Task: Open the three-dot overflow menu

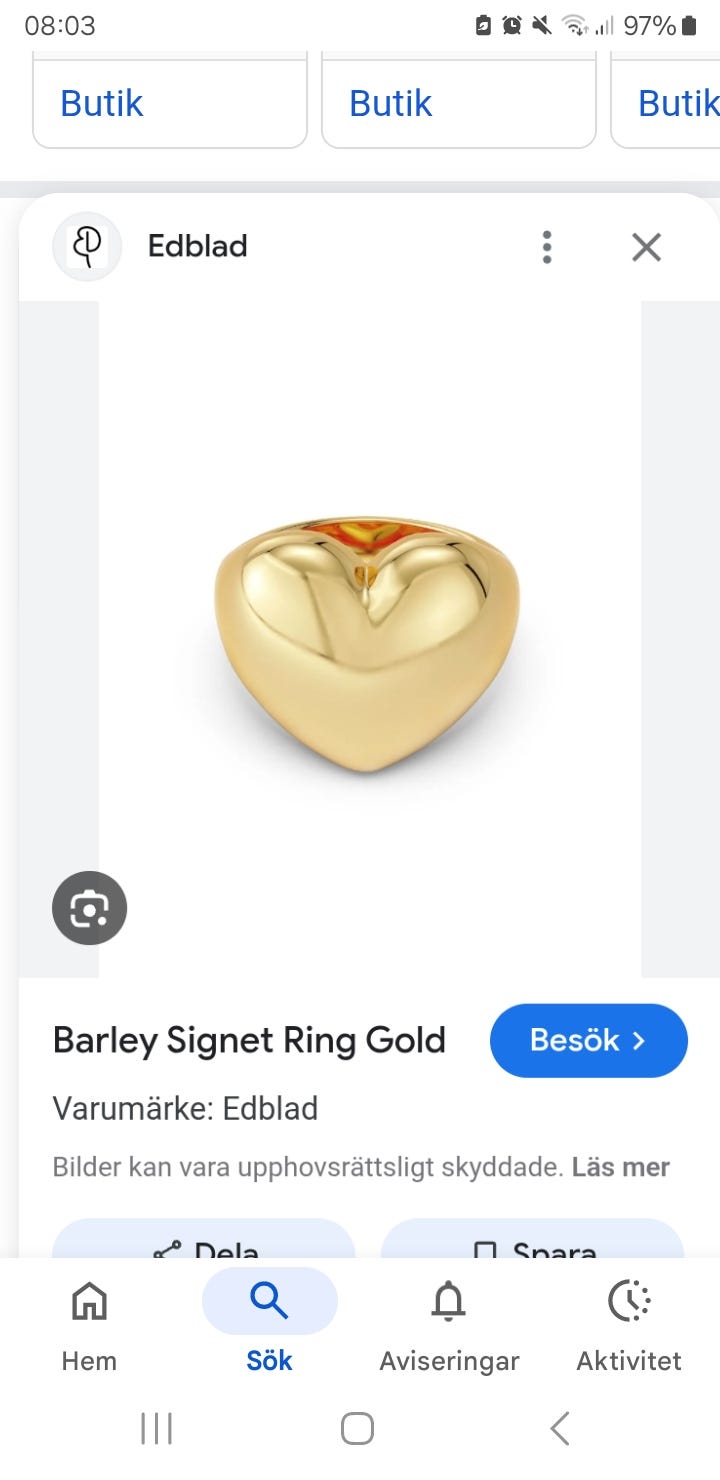Action: point(546,247)
